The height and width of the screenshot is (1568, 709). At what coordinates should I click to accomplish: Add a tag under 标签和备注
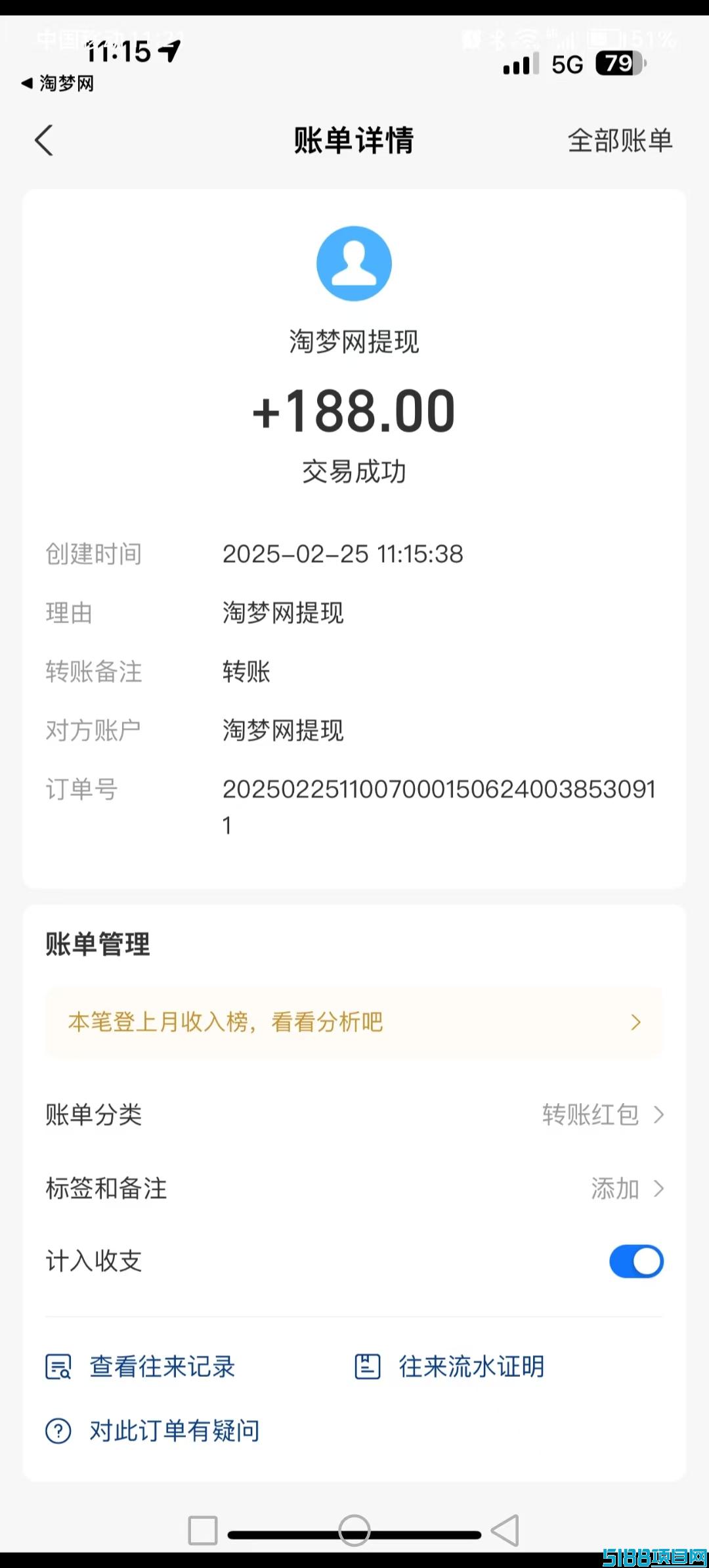[x=626, y=1188]
